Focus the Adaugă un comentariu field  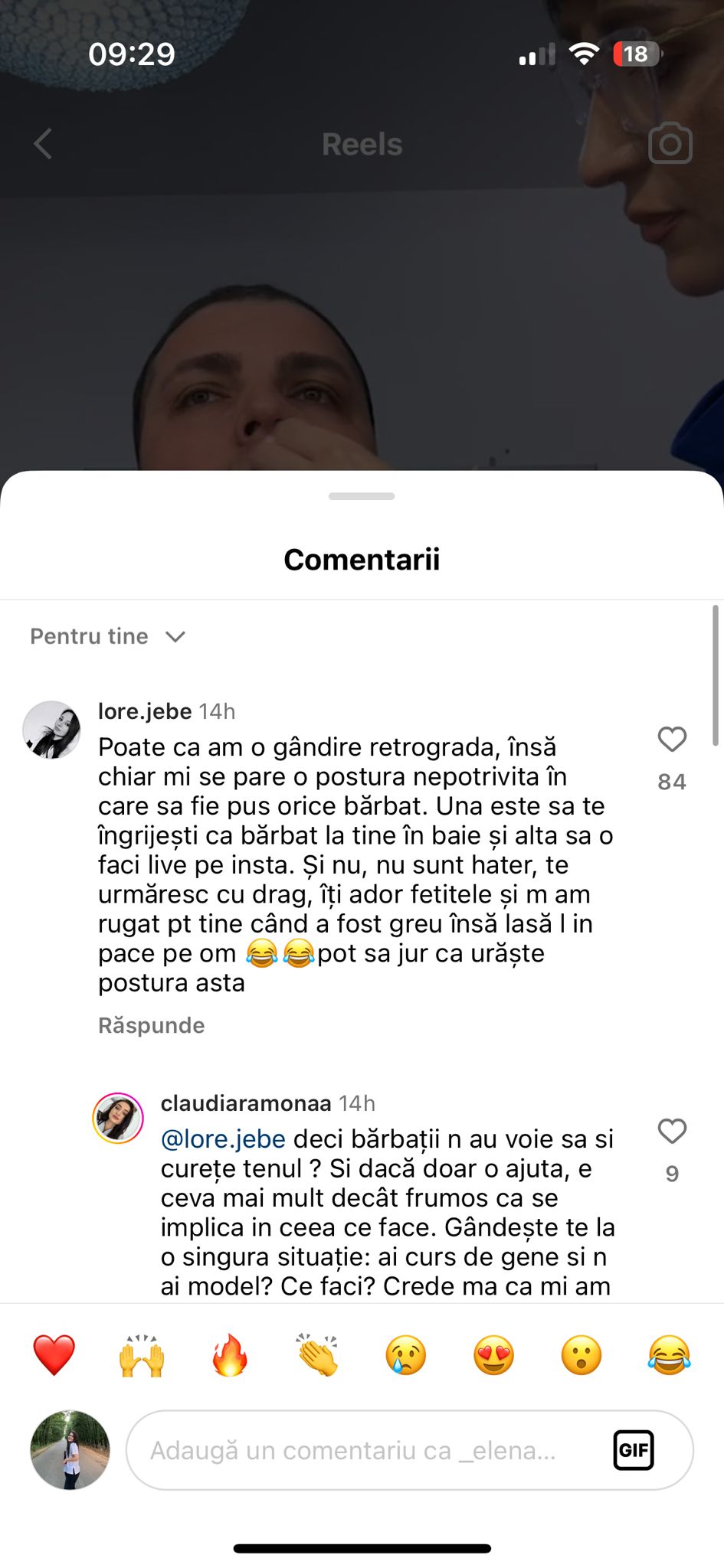[360, 1450]
